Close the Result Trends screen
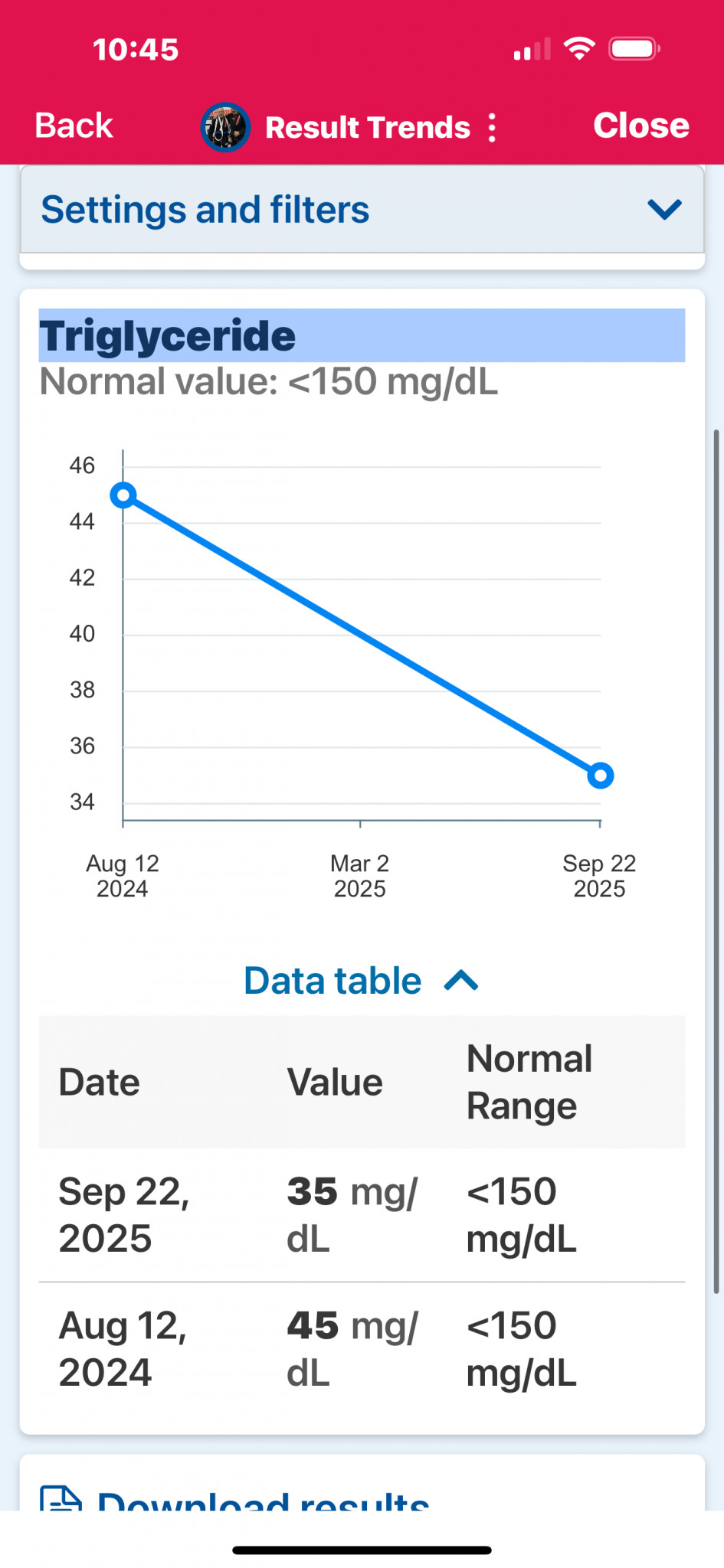724x1568 pixels. coord(640,126)
